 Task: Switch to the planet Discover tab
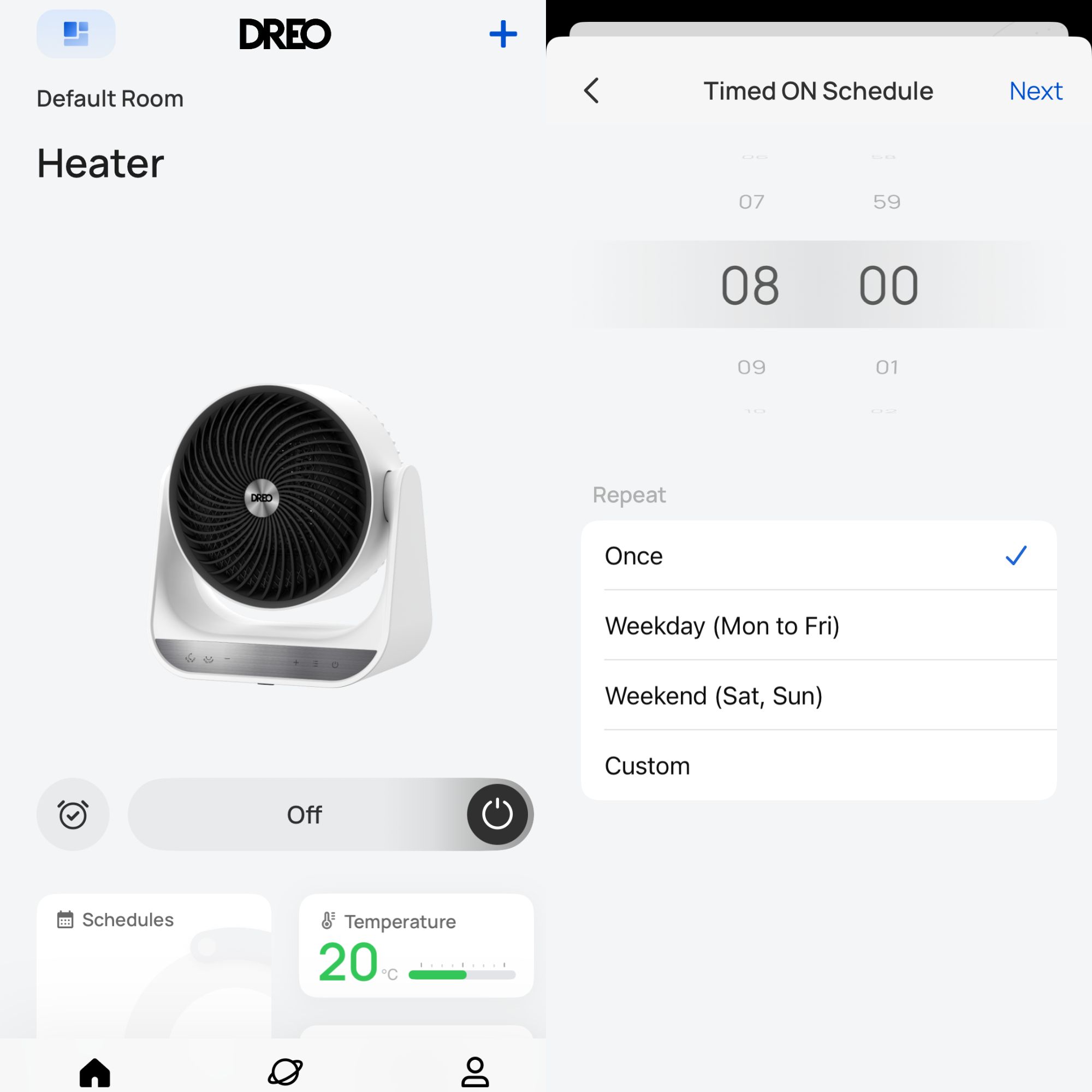point(285,1072)
